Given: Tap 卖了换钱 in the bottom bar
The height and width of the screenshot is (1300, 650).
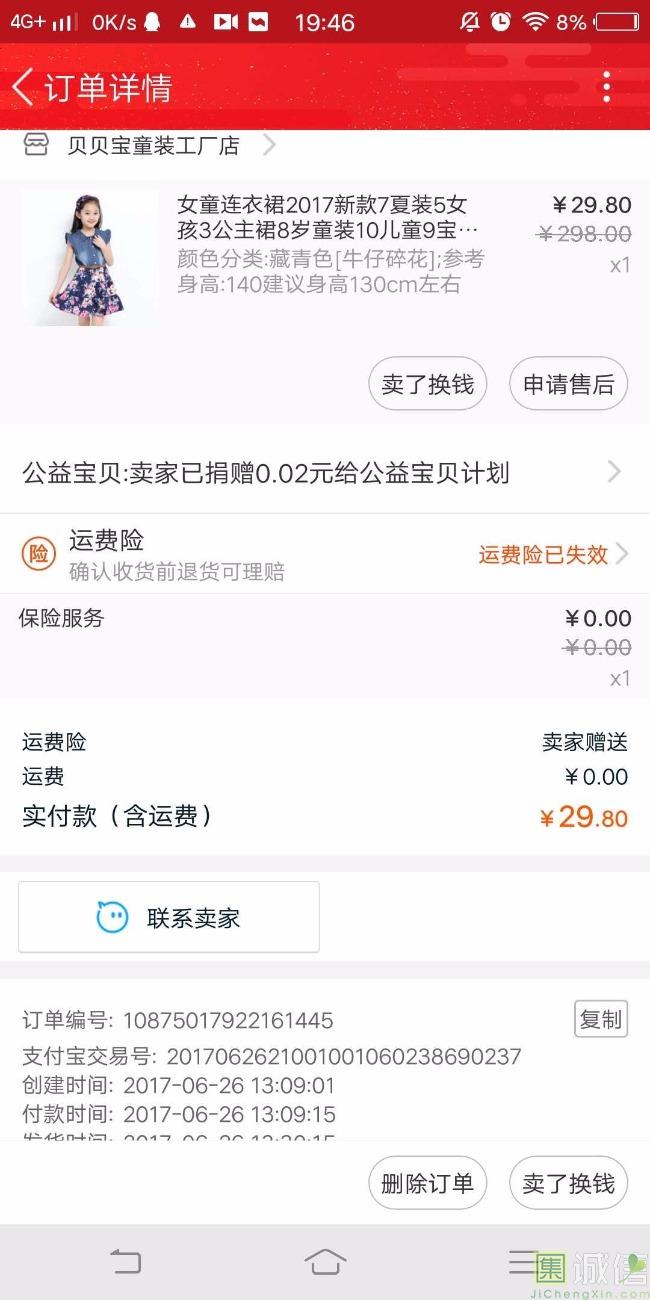Looking at the screenshot, I should point(568,1184).
